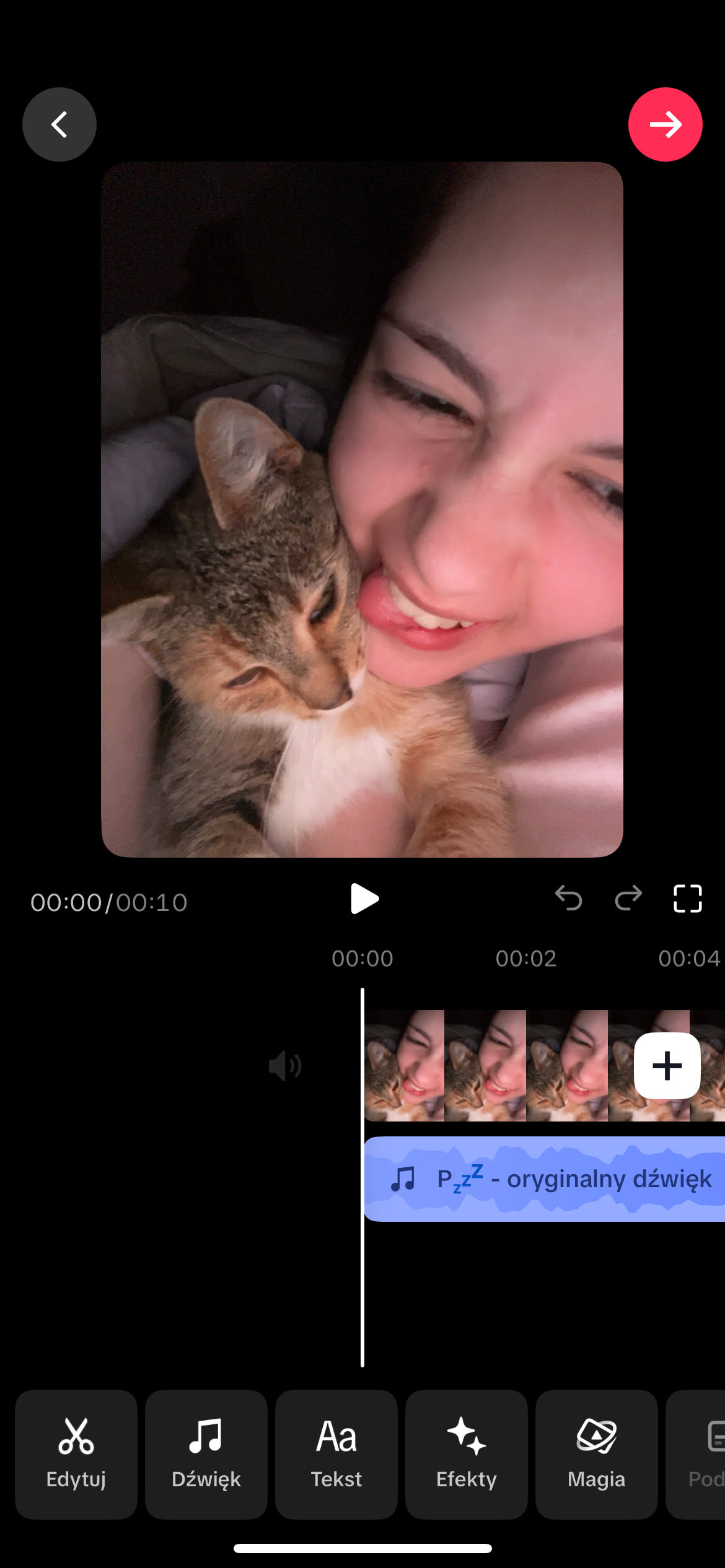Open the Magia tool

596,1454
